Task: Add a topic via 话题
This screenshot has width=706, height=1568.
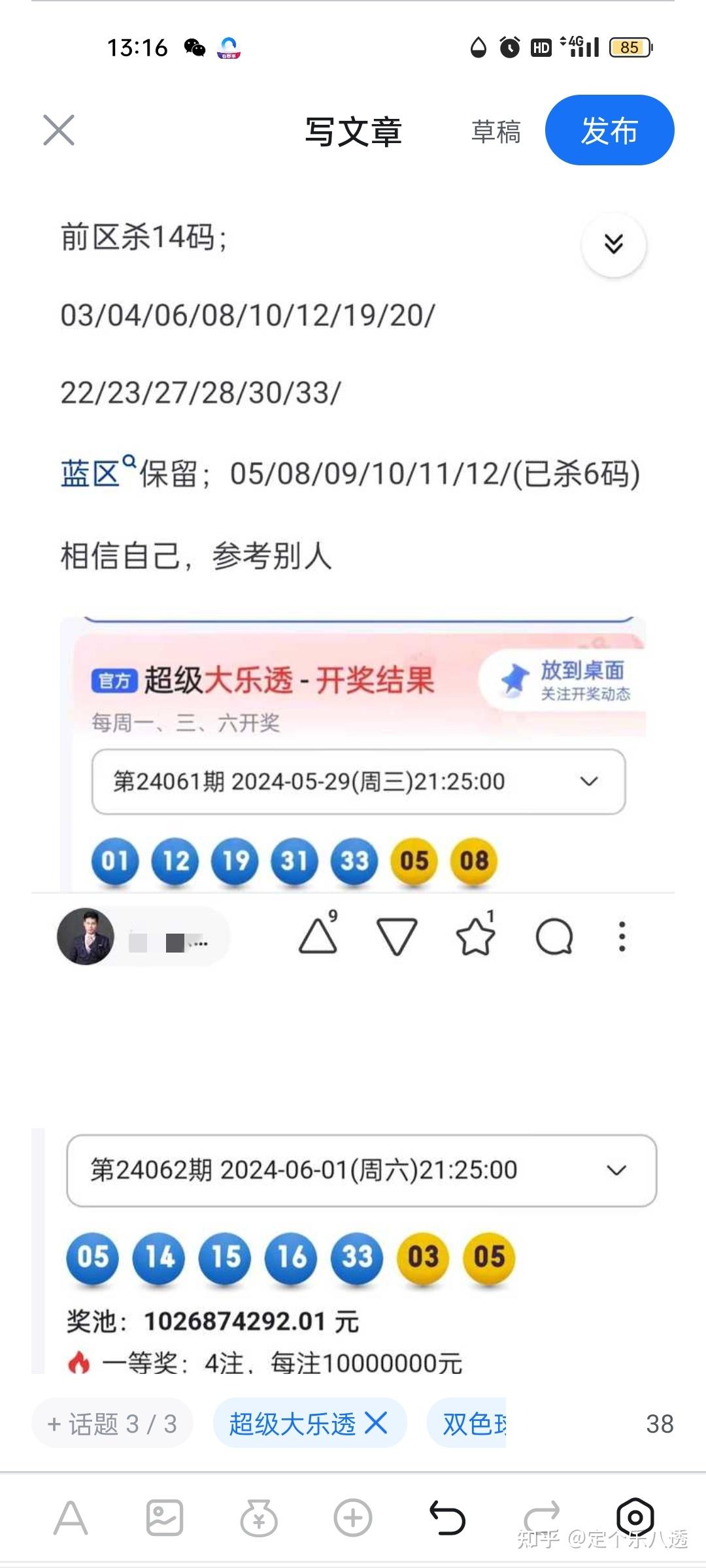Action: 112,1424
